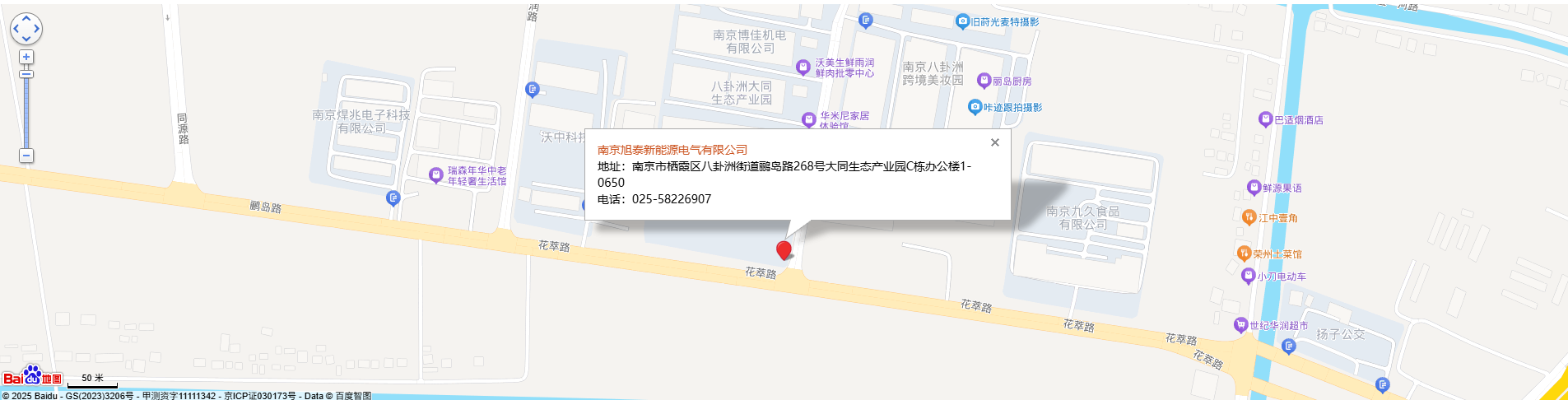Zoom out of the map
The height and width of the screenshot is (400, 1568).
click(26, 156)
